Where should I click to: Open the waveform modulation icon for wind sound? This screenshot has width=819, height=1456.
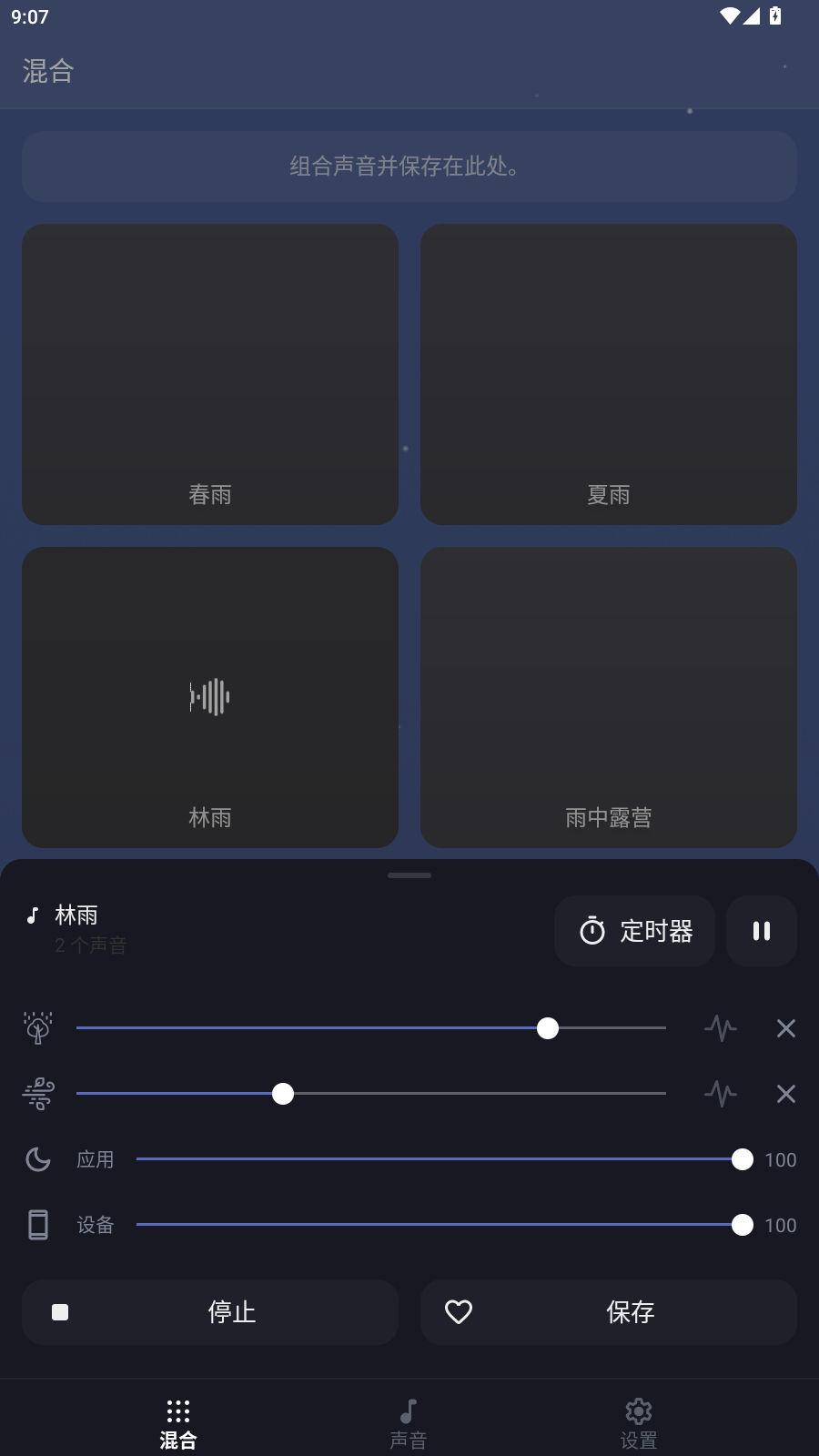coord(720,1094)
